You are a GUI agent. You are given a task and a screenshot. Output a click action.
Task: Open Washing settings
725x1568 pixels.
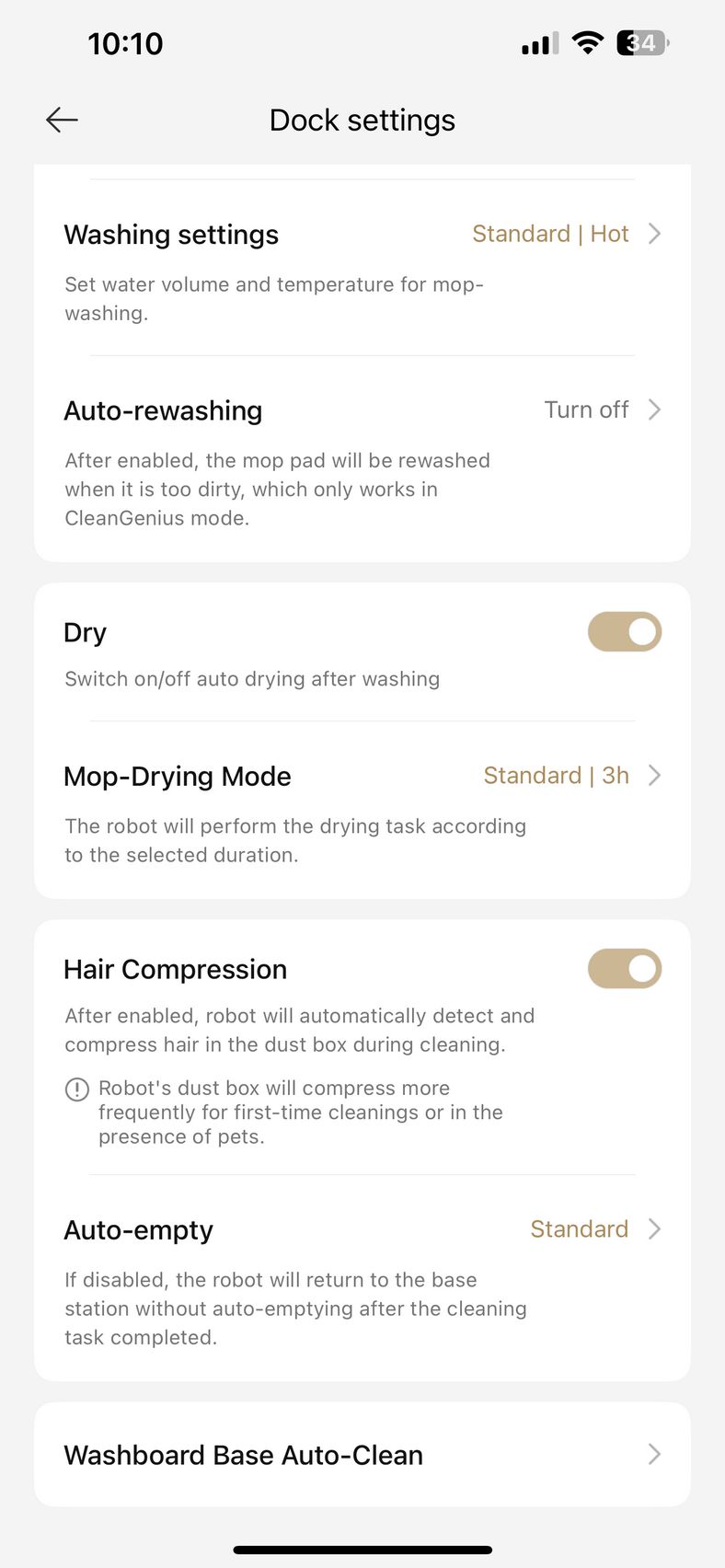[362, 268]
